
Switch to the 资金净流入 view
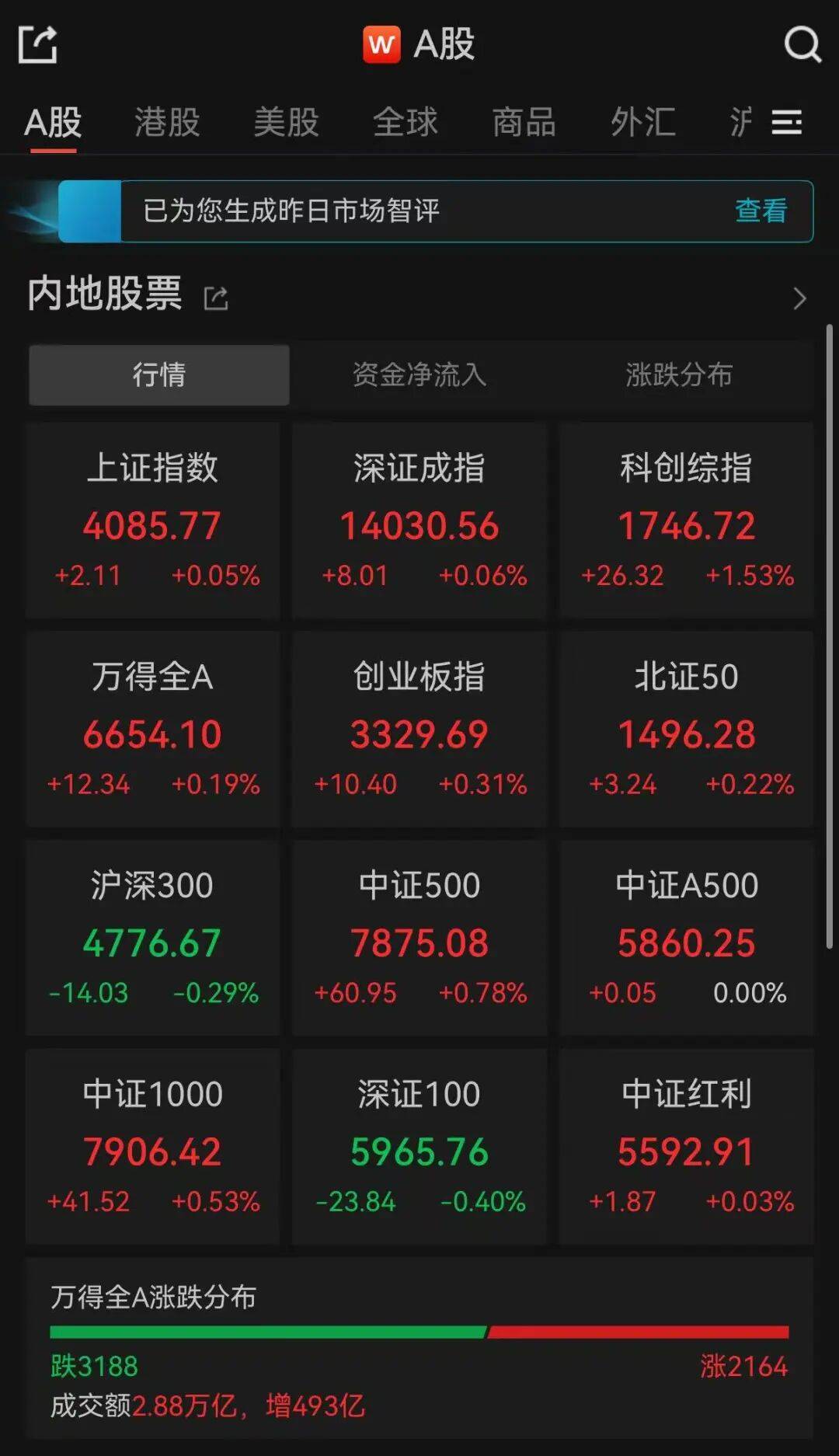point(419,375)
